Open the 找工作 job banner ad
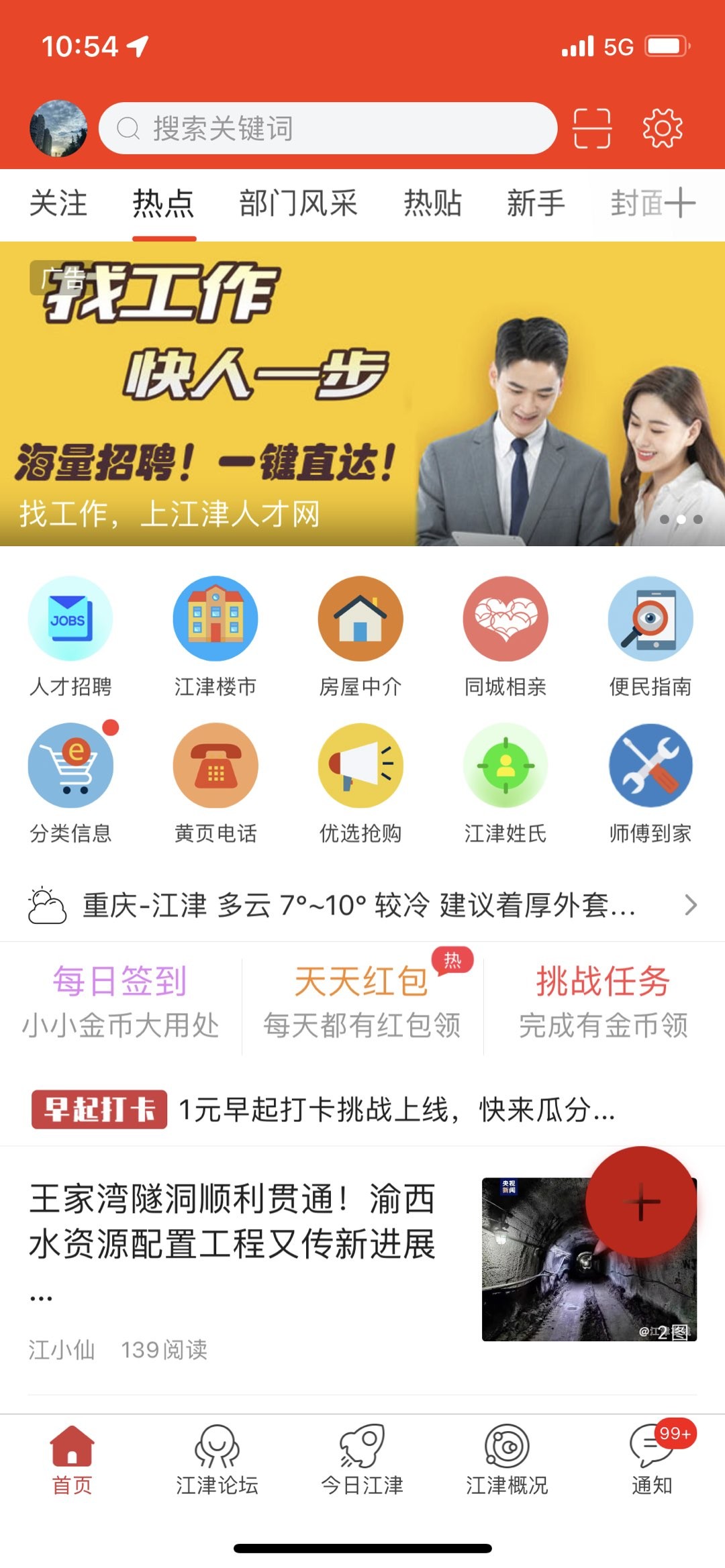 pos(362,394)
